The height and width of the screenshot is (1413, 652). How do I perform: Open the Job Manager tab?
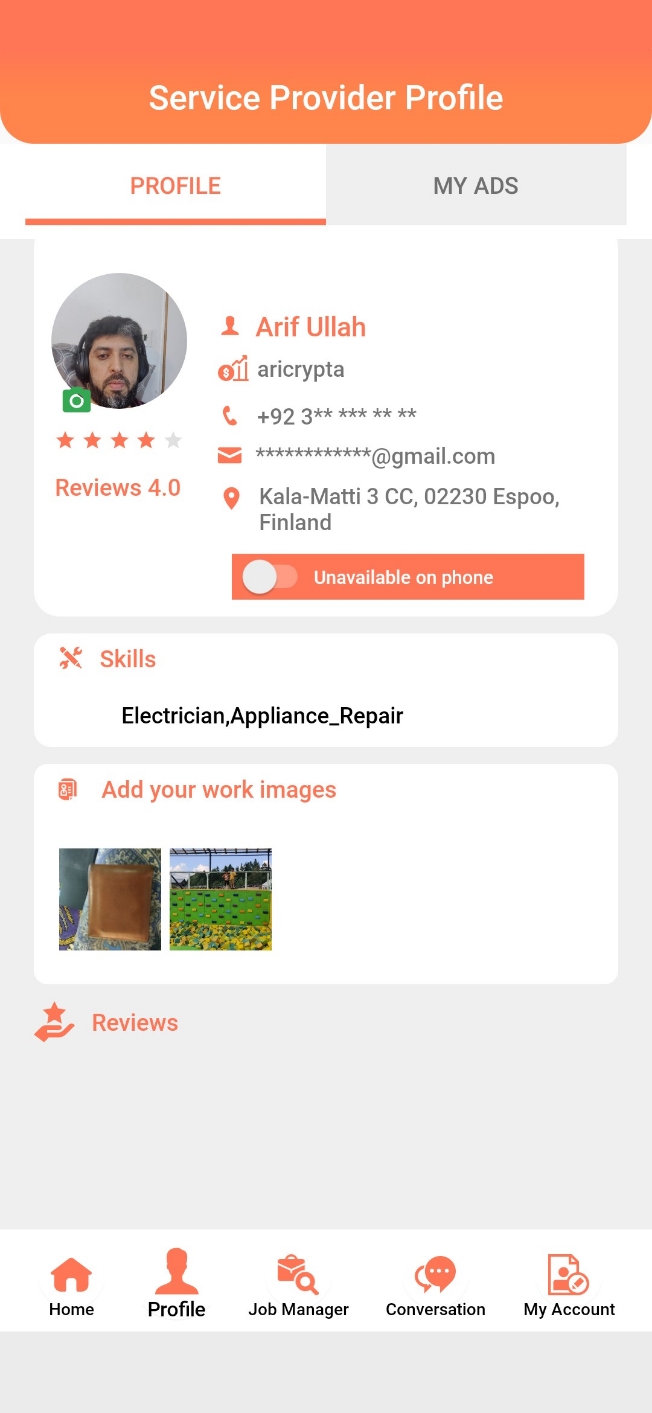point(298,1287)
